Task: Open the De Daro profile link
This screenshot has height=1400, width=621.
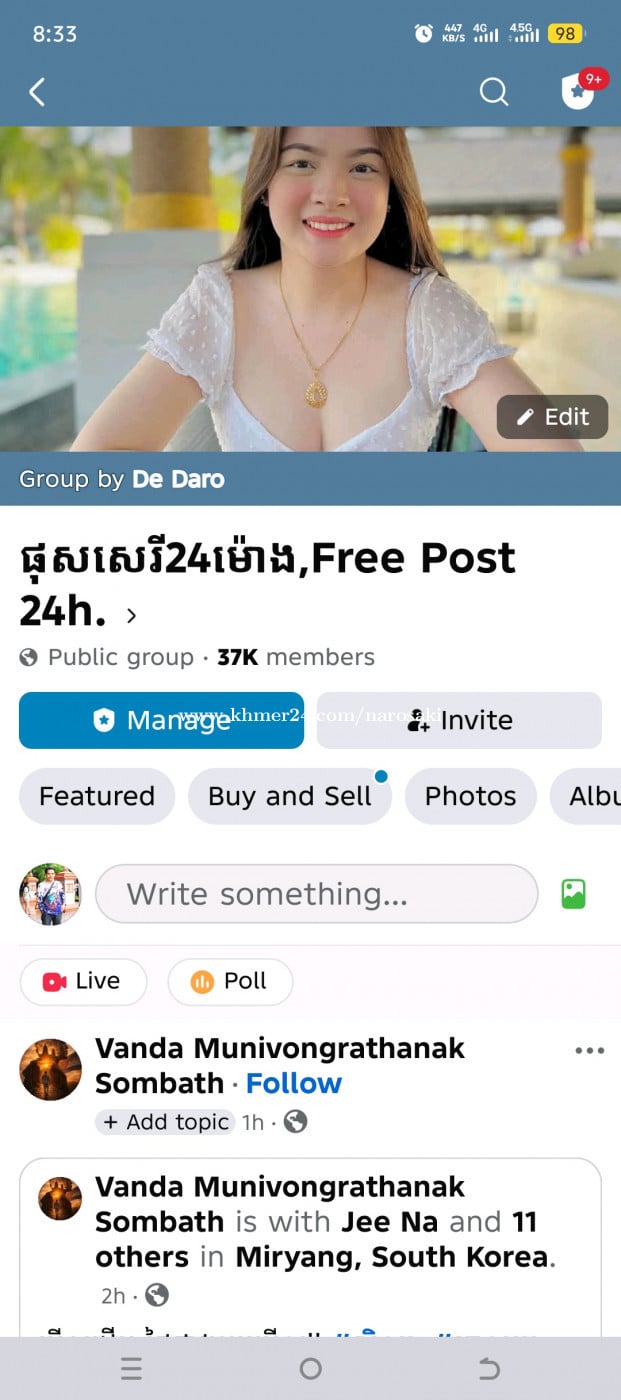Action: pyautogui.click(x=178, y=479)
